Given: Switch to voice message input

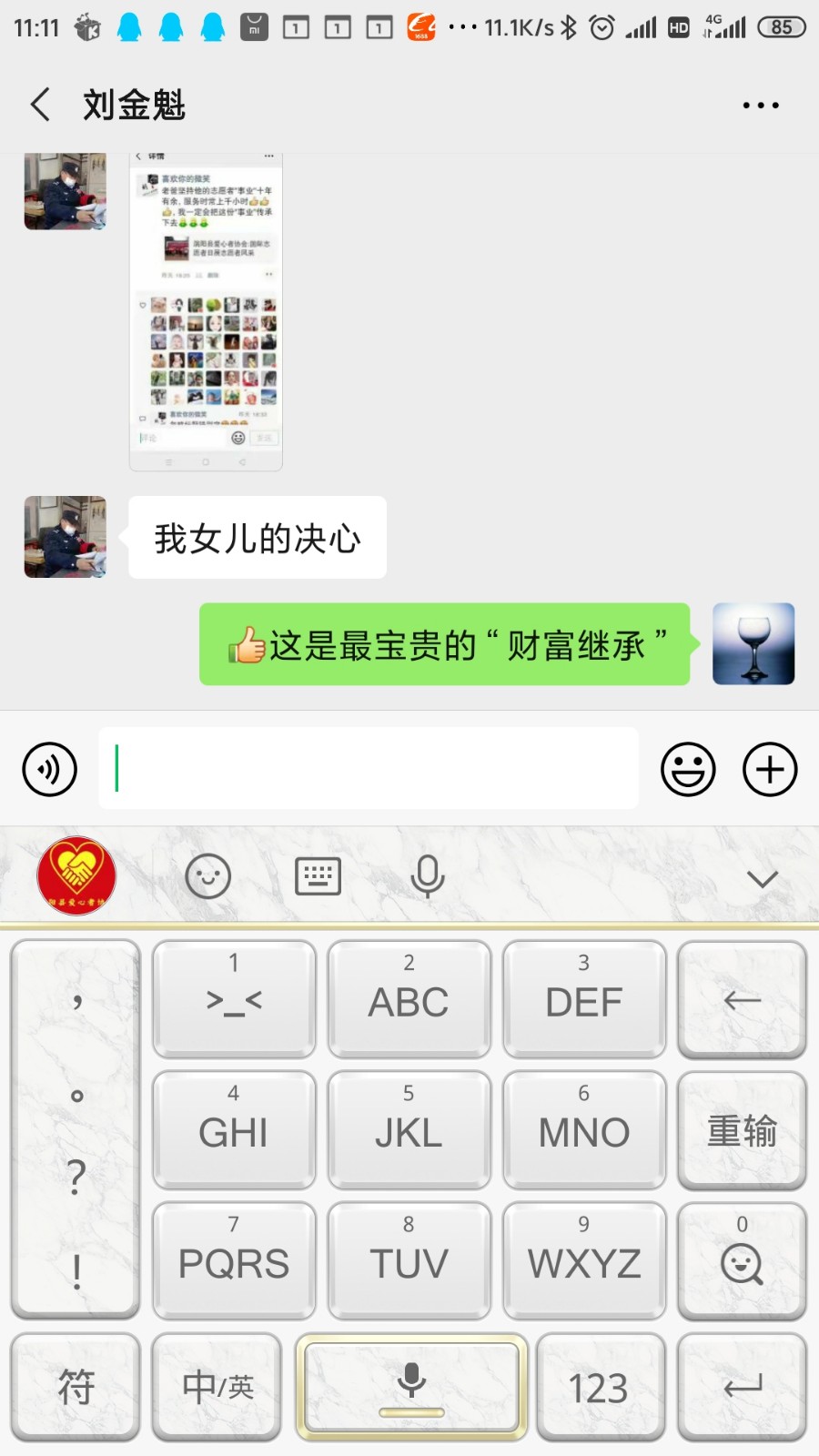Looking at the screenshot, I should pyautogui.click(x=49, y=770).
